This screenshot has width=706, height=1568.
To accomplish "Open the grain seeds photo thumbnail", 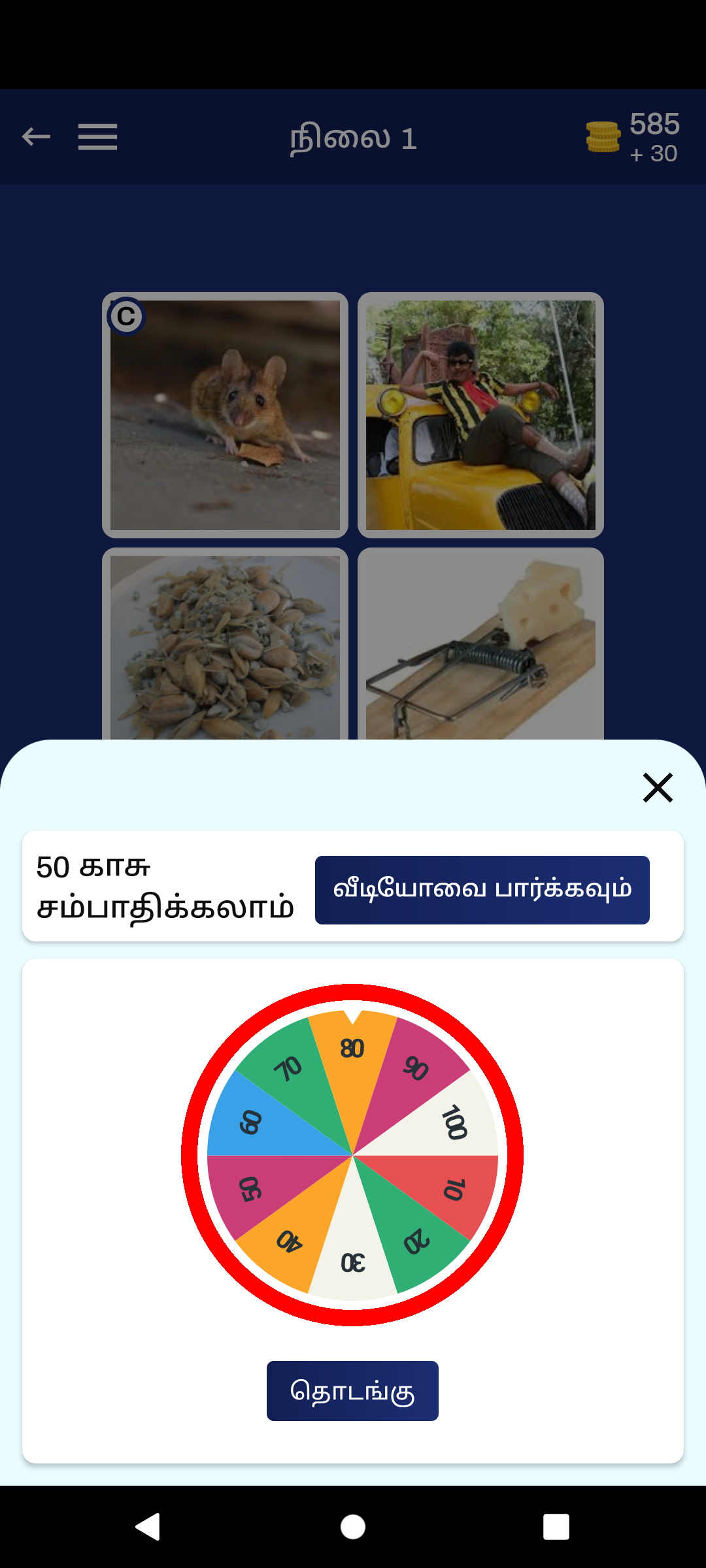I will 224,653.
